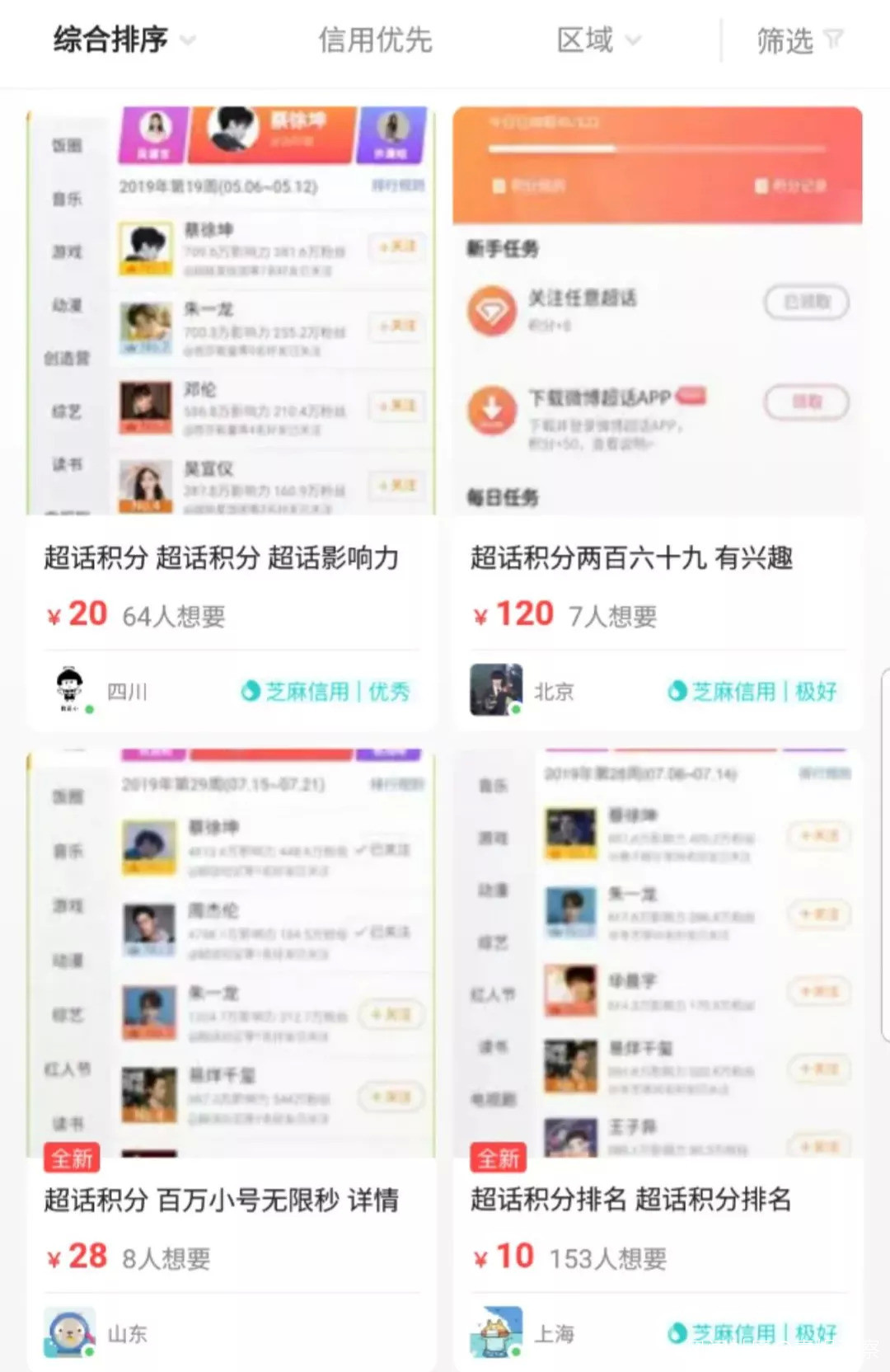The image size is (890, 1372).
Task: Open the ¥10 超话积分排名 listing
Action: coord(658,1060)
